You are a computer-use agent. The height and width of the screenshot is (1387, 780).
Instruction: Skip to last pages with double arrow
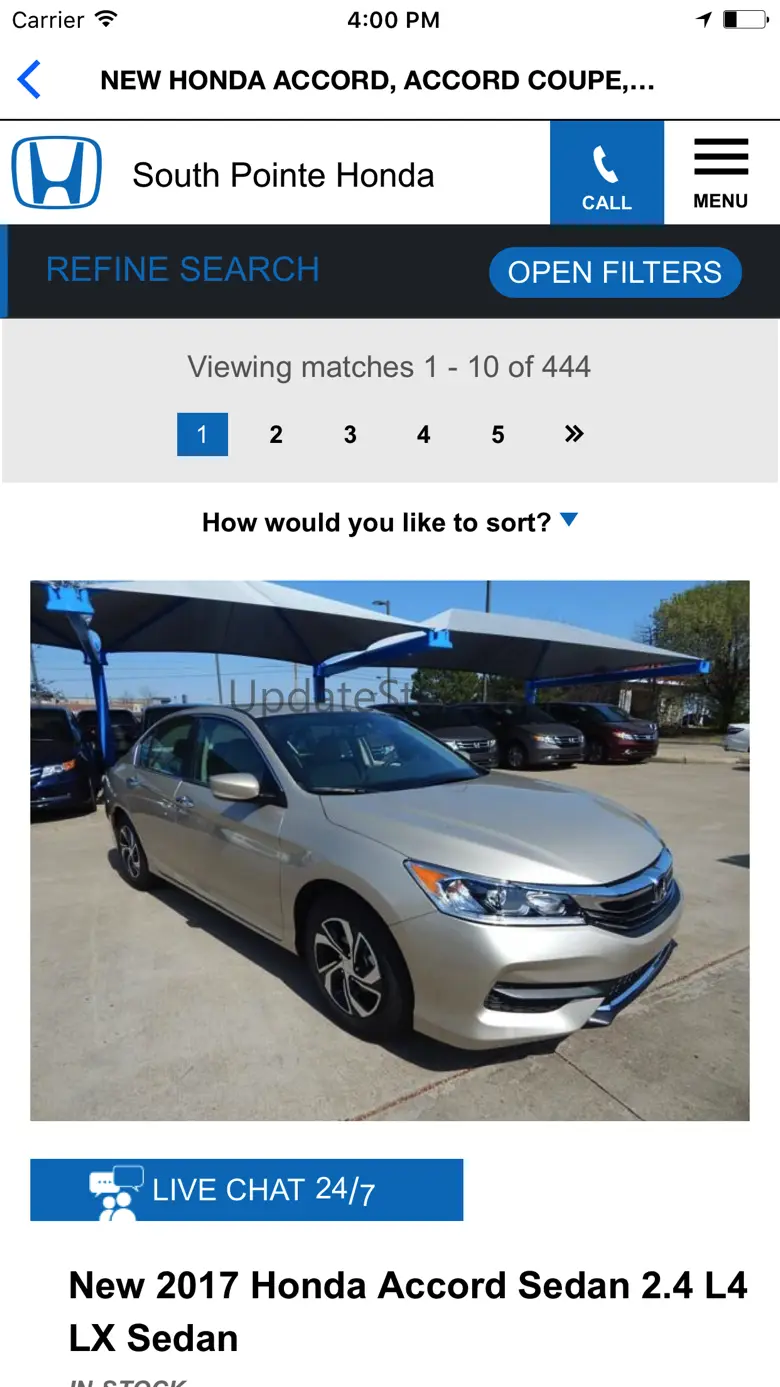pos(573,434)
